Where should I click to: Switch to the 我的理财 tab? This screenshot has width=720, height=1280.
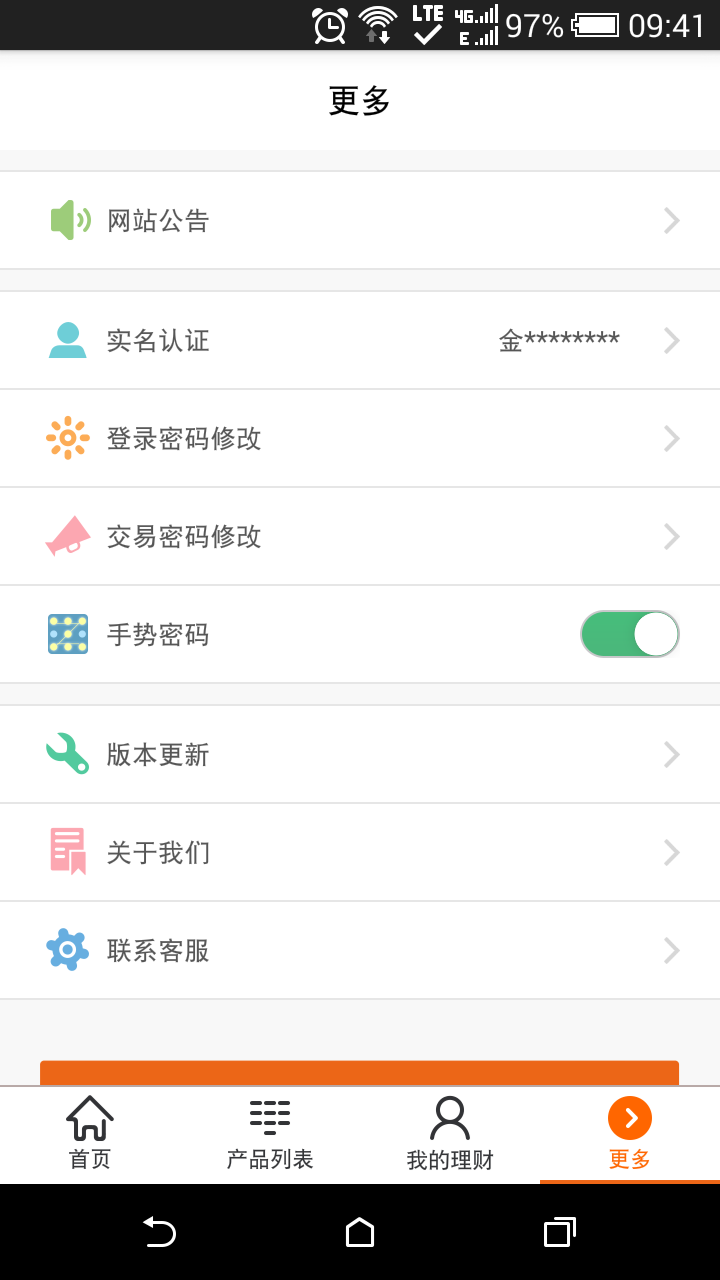point(450,1134)
